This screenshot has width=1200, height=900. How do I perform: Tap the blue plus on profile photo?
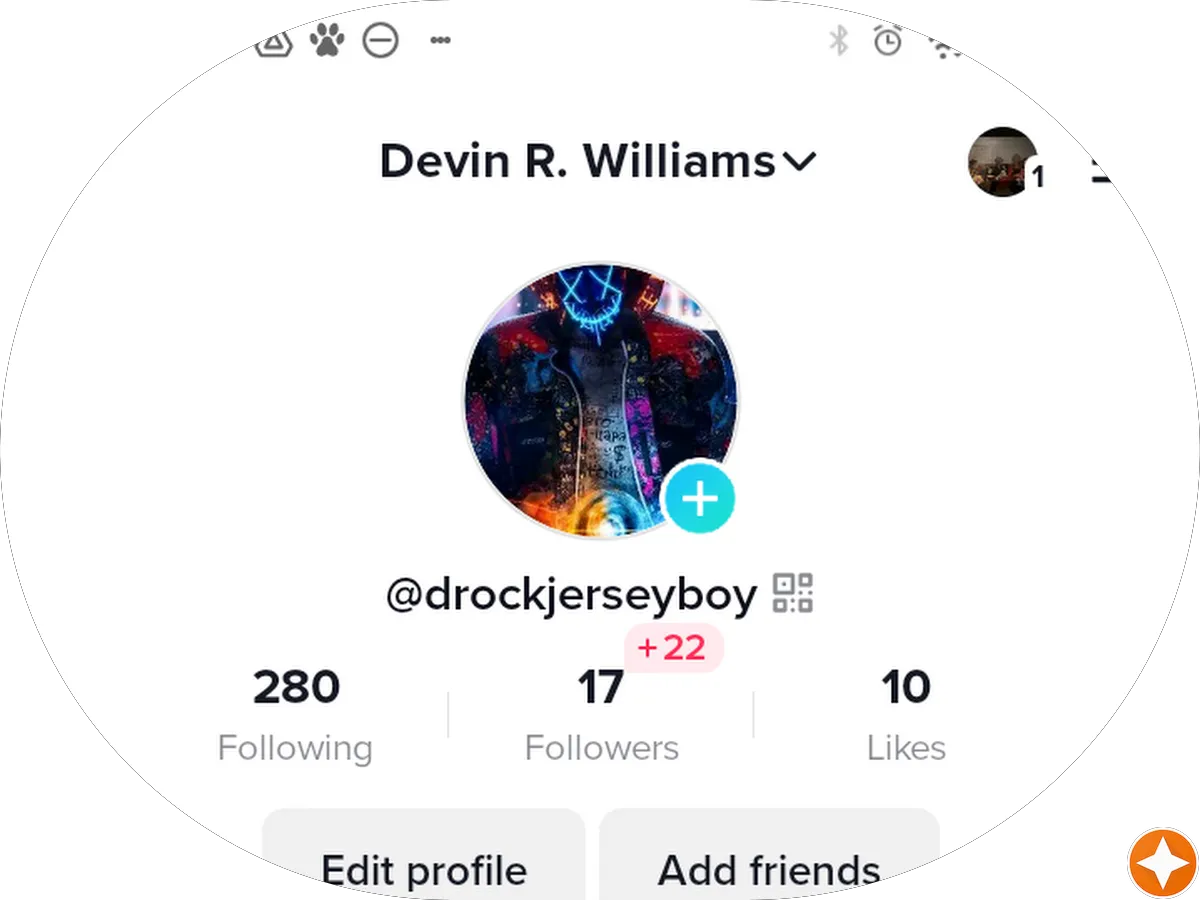[699, 497]
